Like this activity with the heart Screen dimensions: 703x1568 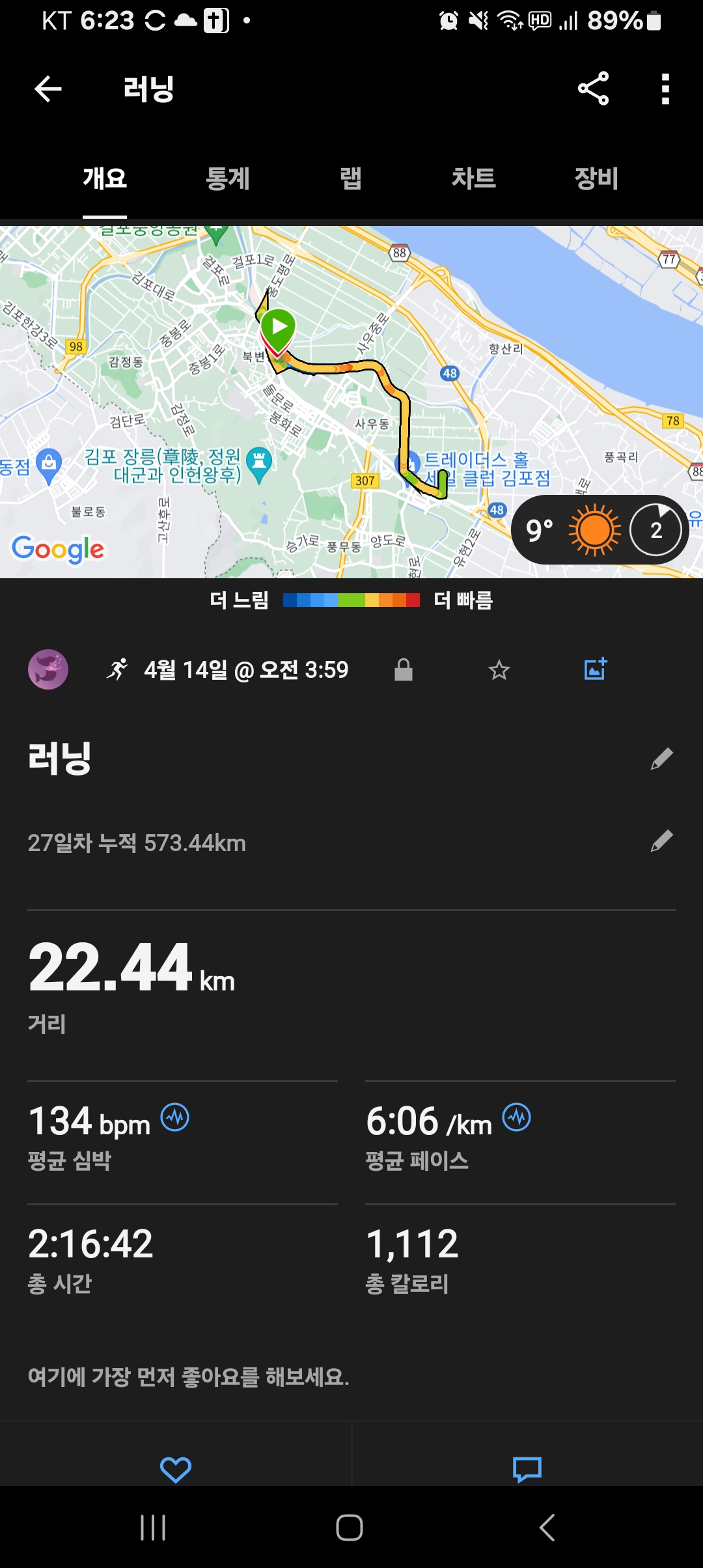(176, 1469)
